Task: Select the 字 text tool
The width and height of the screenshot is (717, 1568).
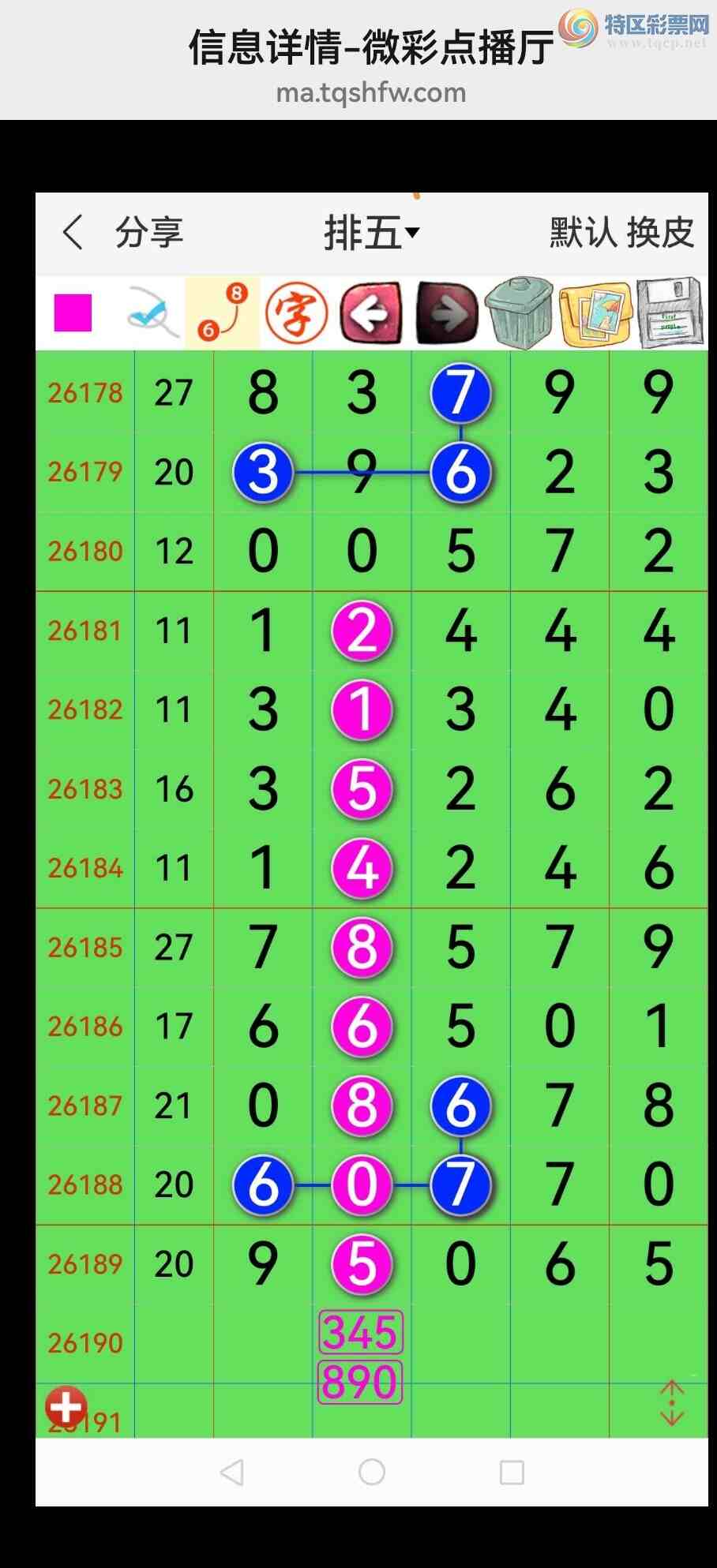Action: [297, 313]
